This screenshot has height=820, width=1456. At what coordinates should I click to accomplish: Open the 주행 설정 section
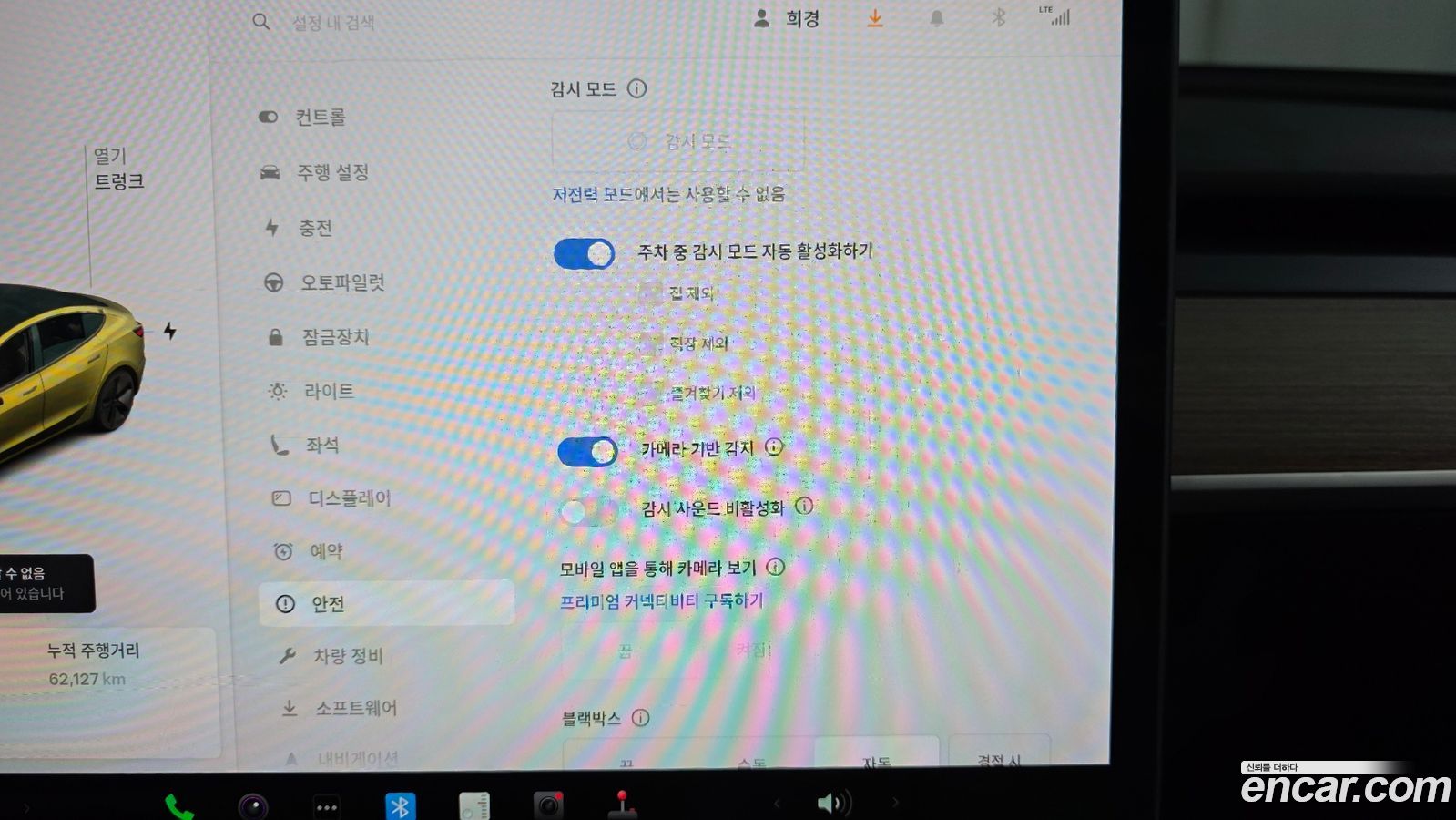click(314, 172)
